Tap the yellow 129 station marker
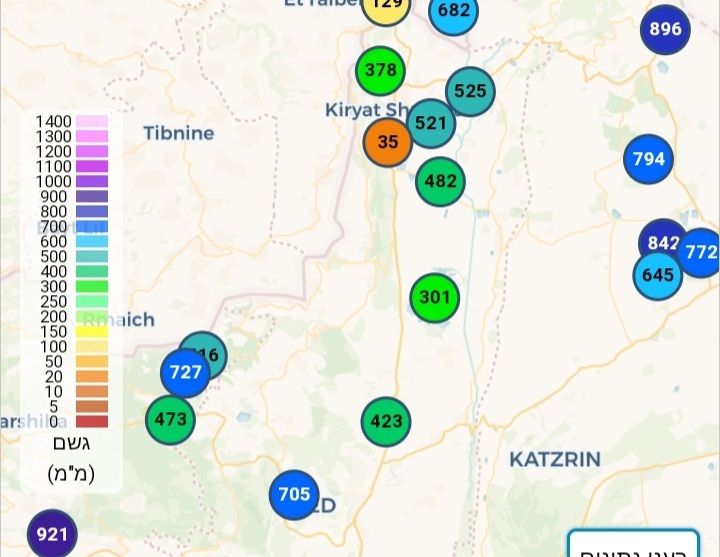The height and width of the screenshot is (557, 720). tap(384, 8)
